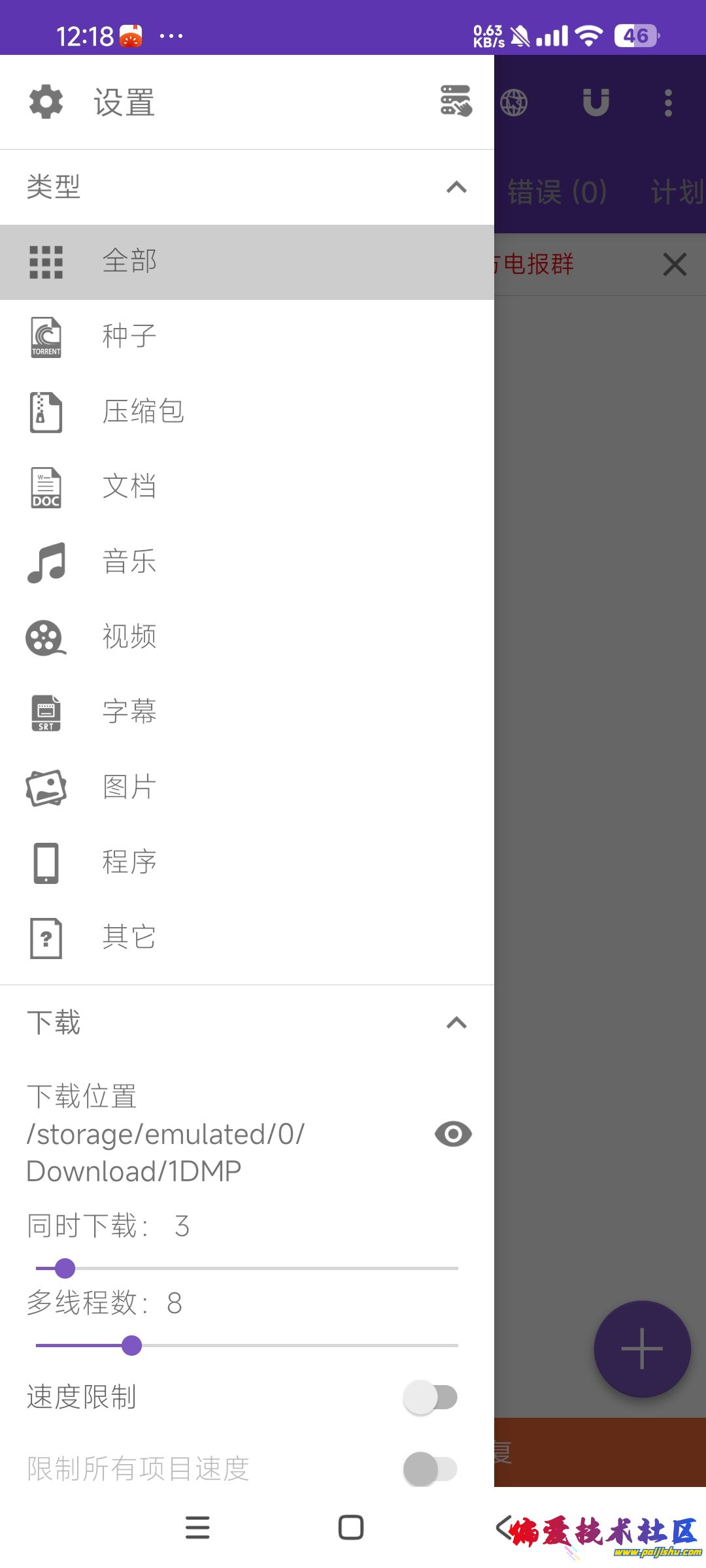Viewport: 706px width, 1568px height.
Task: Enable the 速度限制 switch
Action: coord(430,1397)
